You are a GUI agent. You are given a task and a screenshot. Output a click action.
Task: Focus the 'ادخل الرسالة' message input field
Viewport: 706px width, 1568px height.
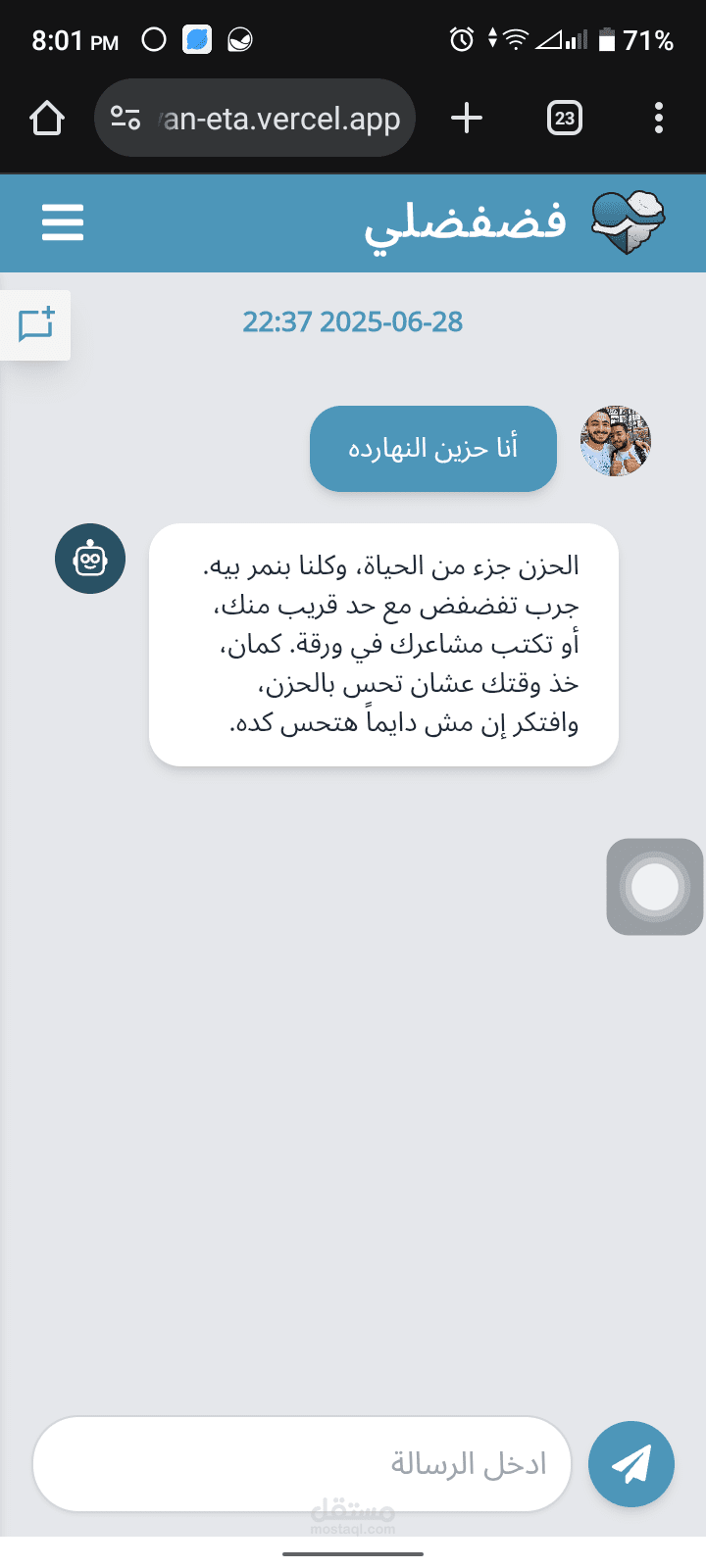click(302, 1464)
